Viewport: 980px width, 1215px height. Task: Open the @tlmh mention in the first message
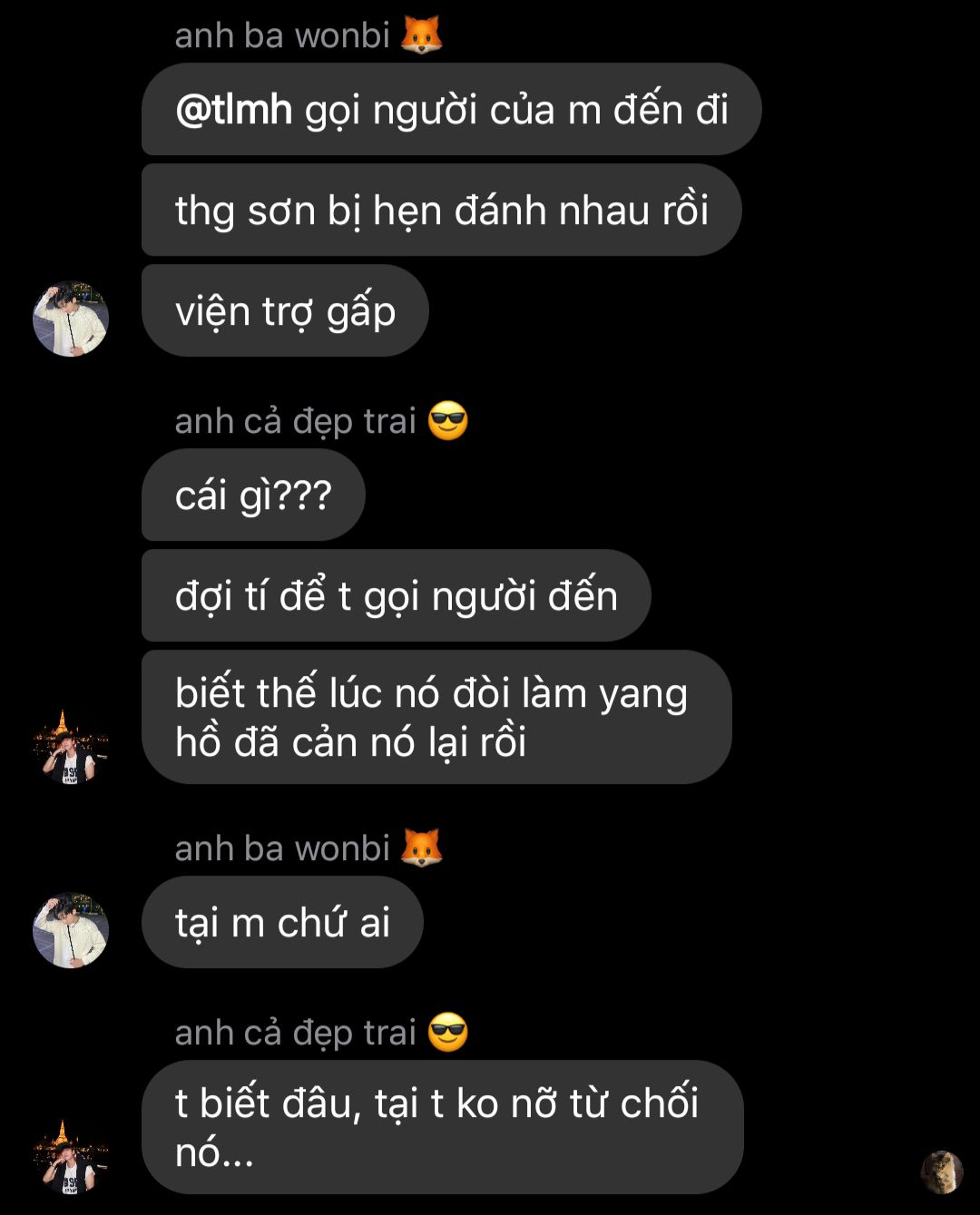[233, 110]
